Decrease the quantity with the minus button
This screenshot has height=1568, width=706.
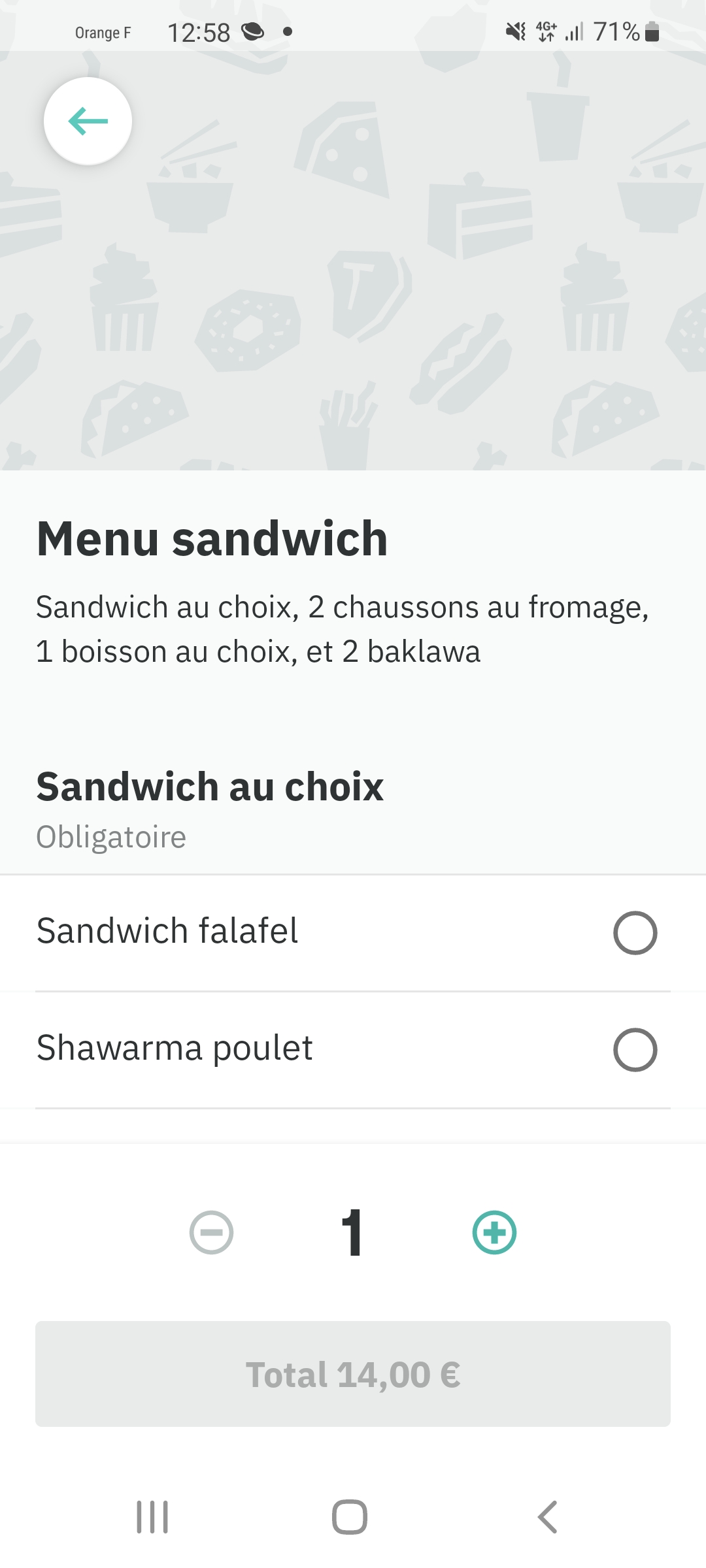tap(211, 1233)
